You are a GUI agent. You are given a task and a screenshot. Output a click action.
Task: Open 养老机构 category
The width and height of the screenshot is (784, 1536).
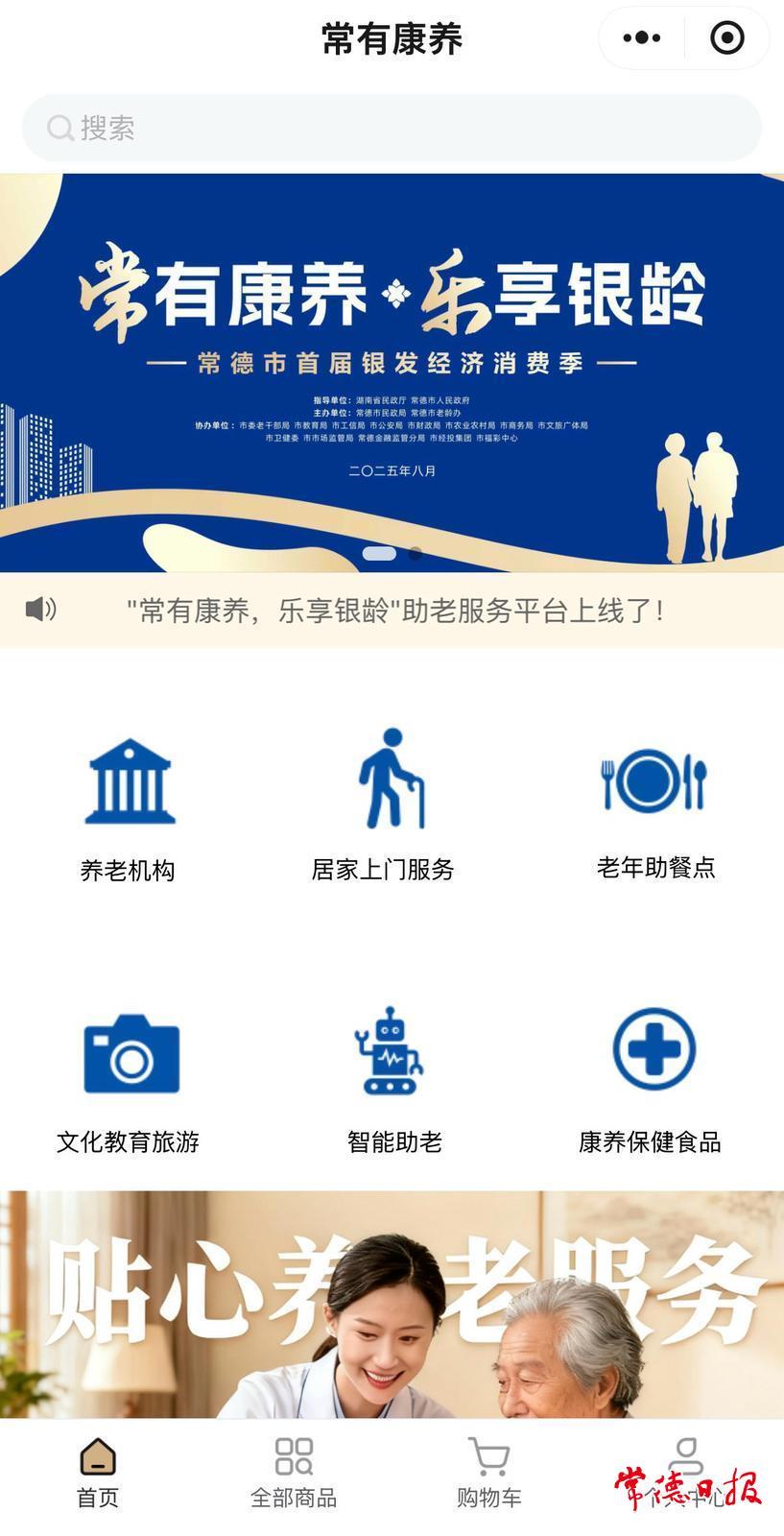coord(129,806)
